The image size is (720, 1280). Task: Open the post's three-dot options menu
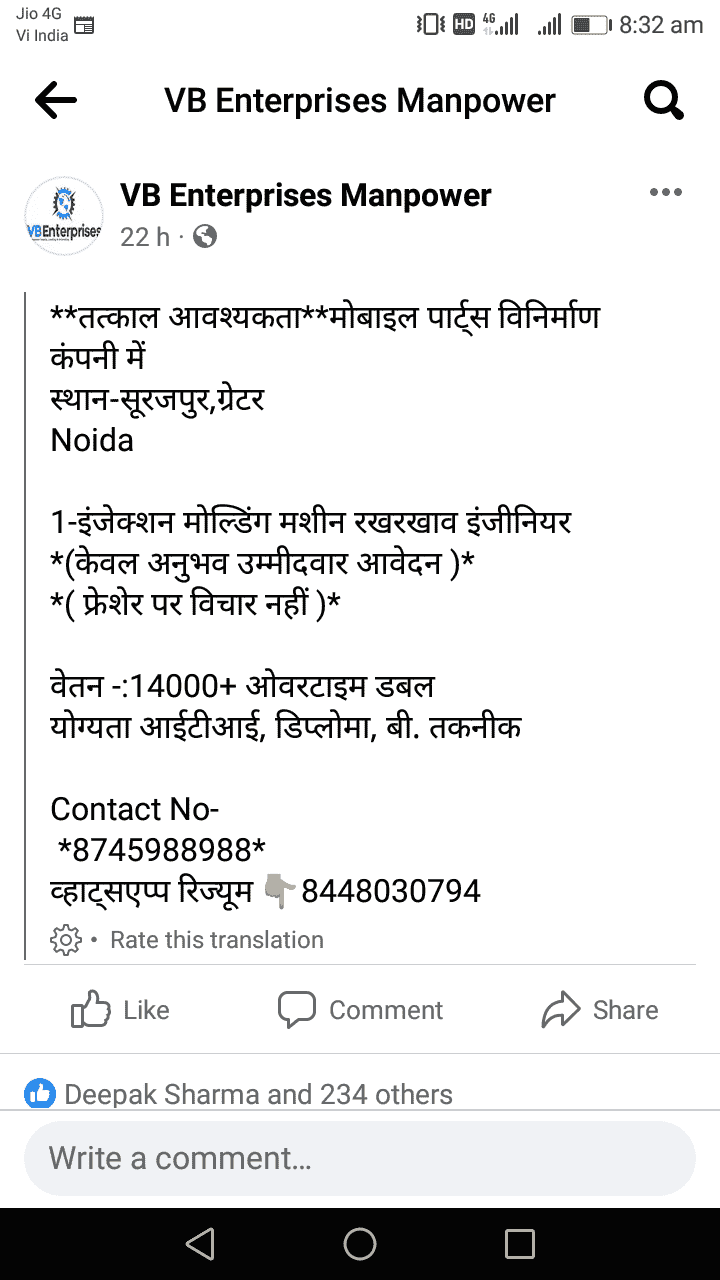pos(665,193)
